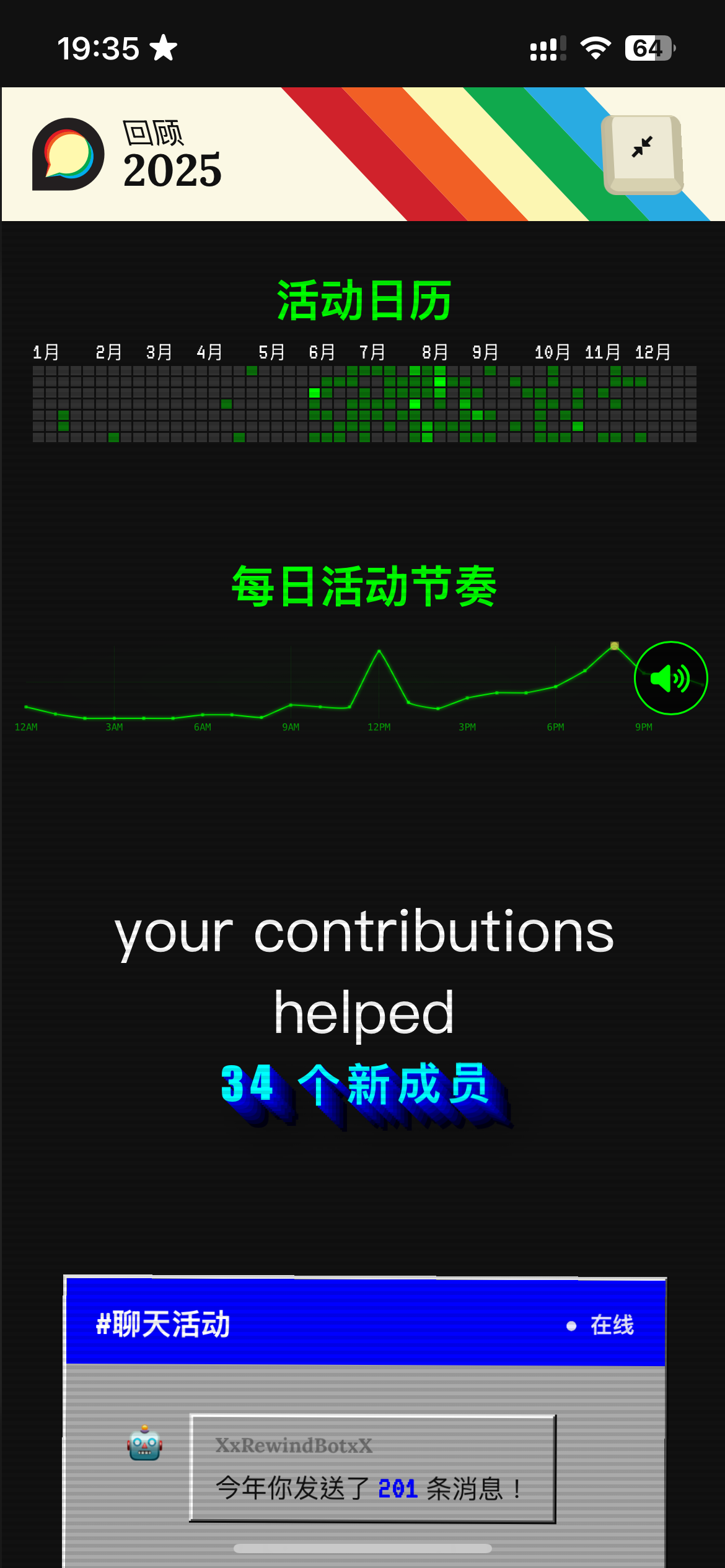Toggle the sound with the green speaker button
Image resolution: width=725 pixels, height=1568 pixels.
pyautogui.click(x=670, y=678)
